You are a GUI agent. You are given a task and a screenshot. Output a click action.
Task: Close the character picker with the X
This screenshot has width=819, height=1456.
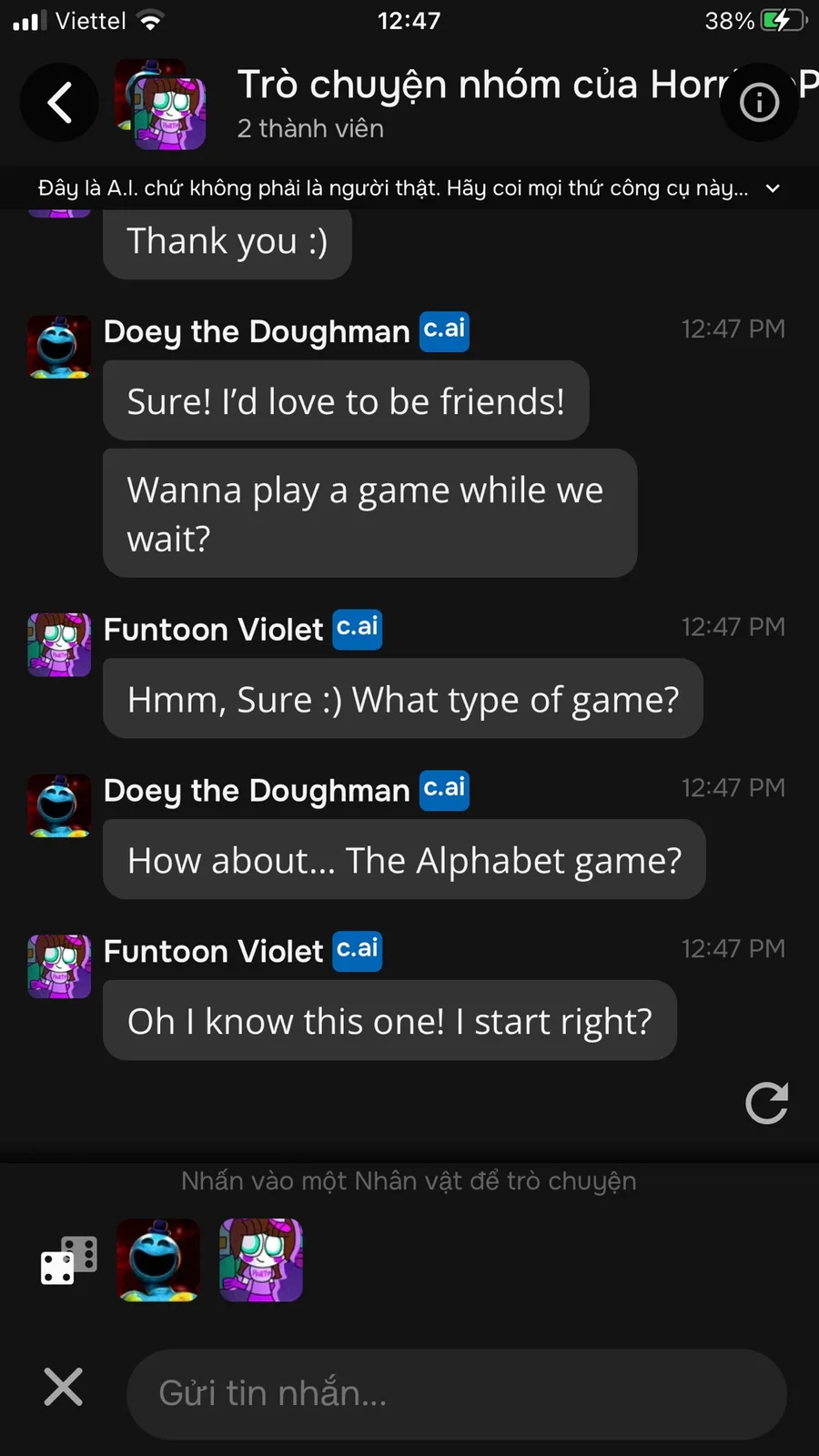click(x=64, y=1387)
